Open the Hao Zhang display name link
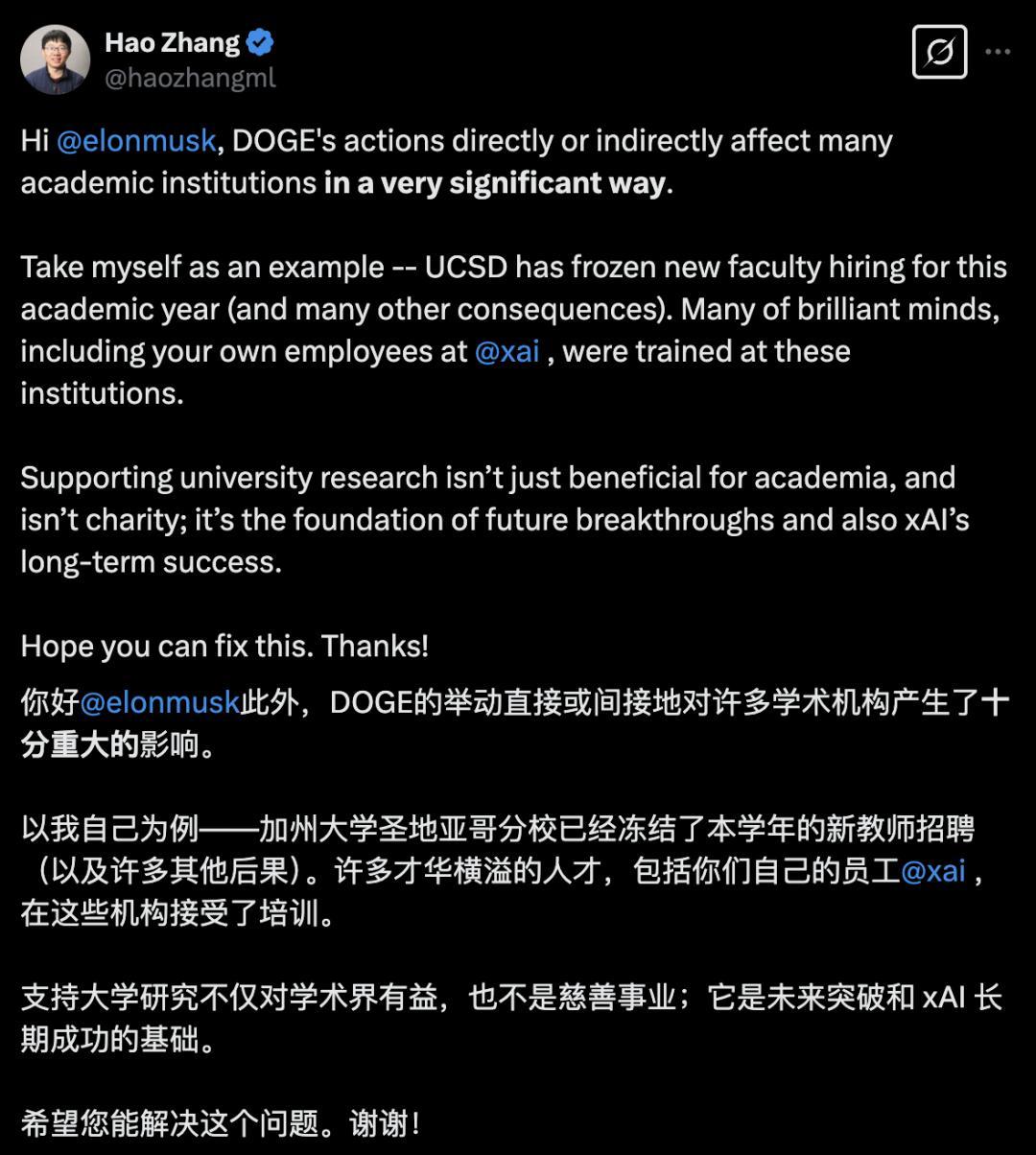The width and height of the screenshot is (1036, 1155). (173, 42)
